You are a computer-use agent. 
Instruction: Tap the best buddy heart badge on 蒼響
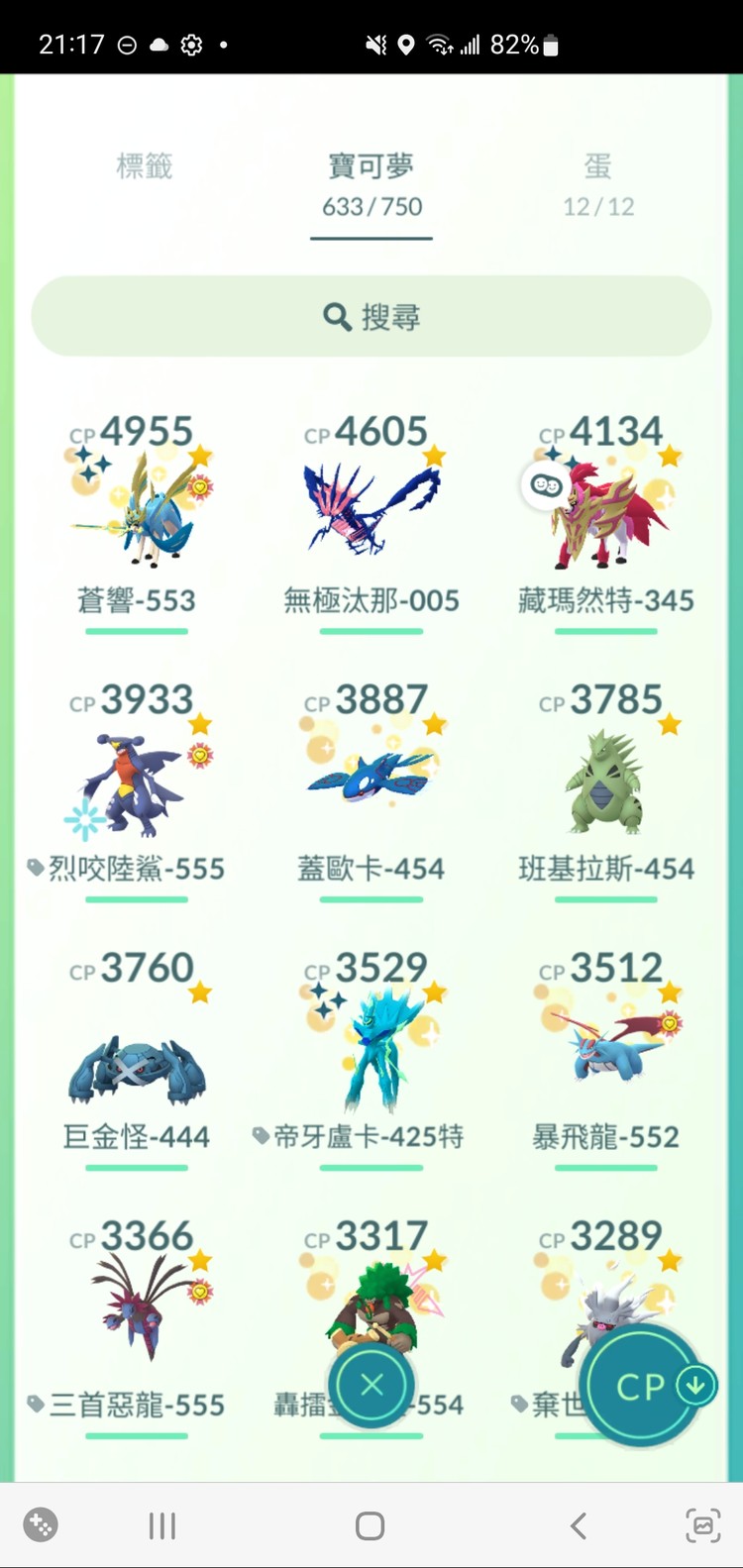coord(202,488)
